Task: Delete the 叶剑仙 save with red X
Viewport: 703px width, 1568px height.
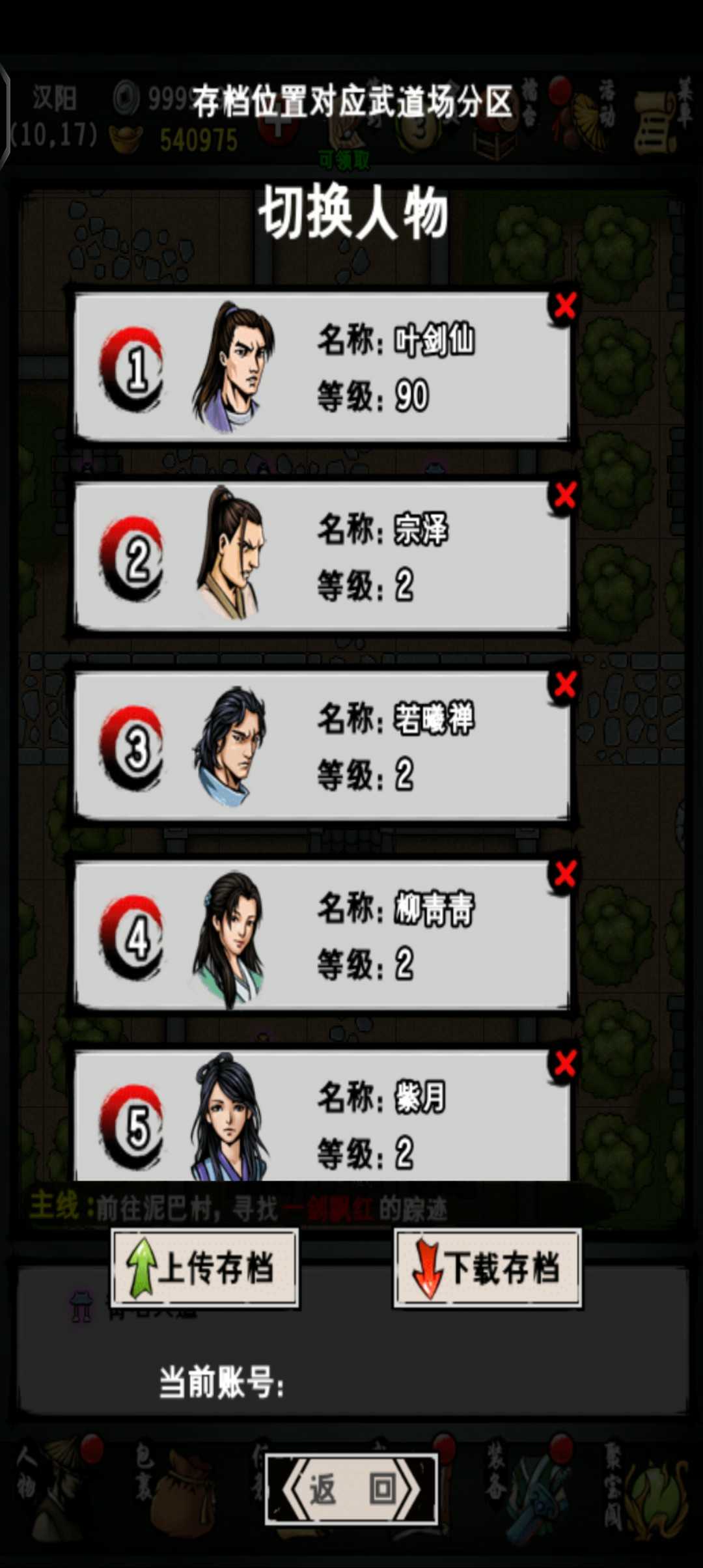Action: point(564,305)
